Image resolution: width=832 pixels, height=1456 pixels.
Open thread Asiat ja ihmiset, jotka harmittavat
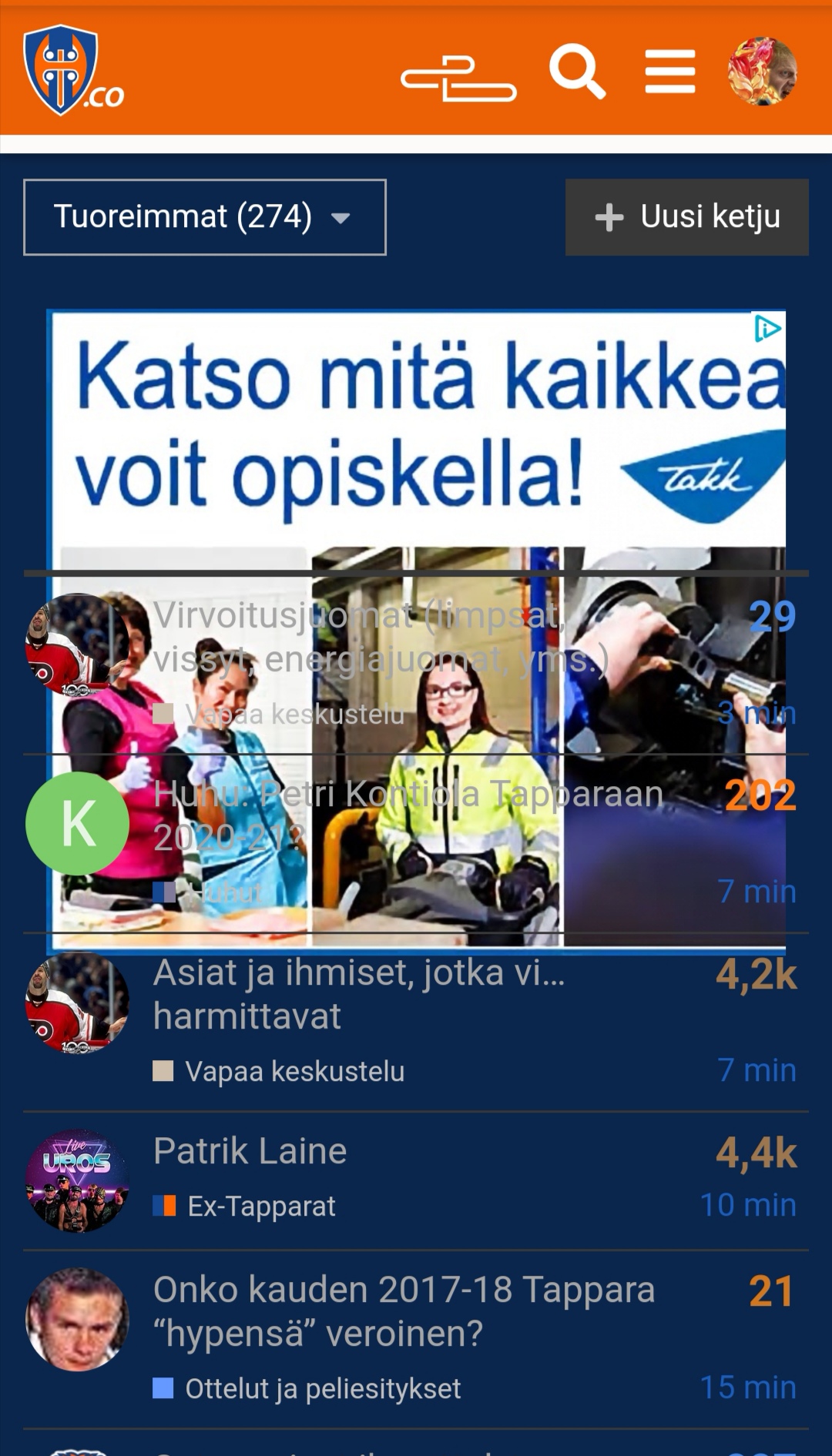358,994
